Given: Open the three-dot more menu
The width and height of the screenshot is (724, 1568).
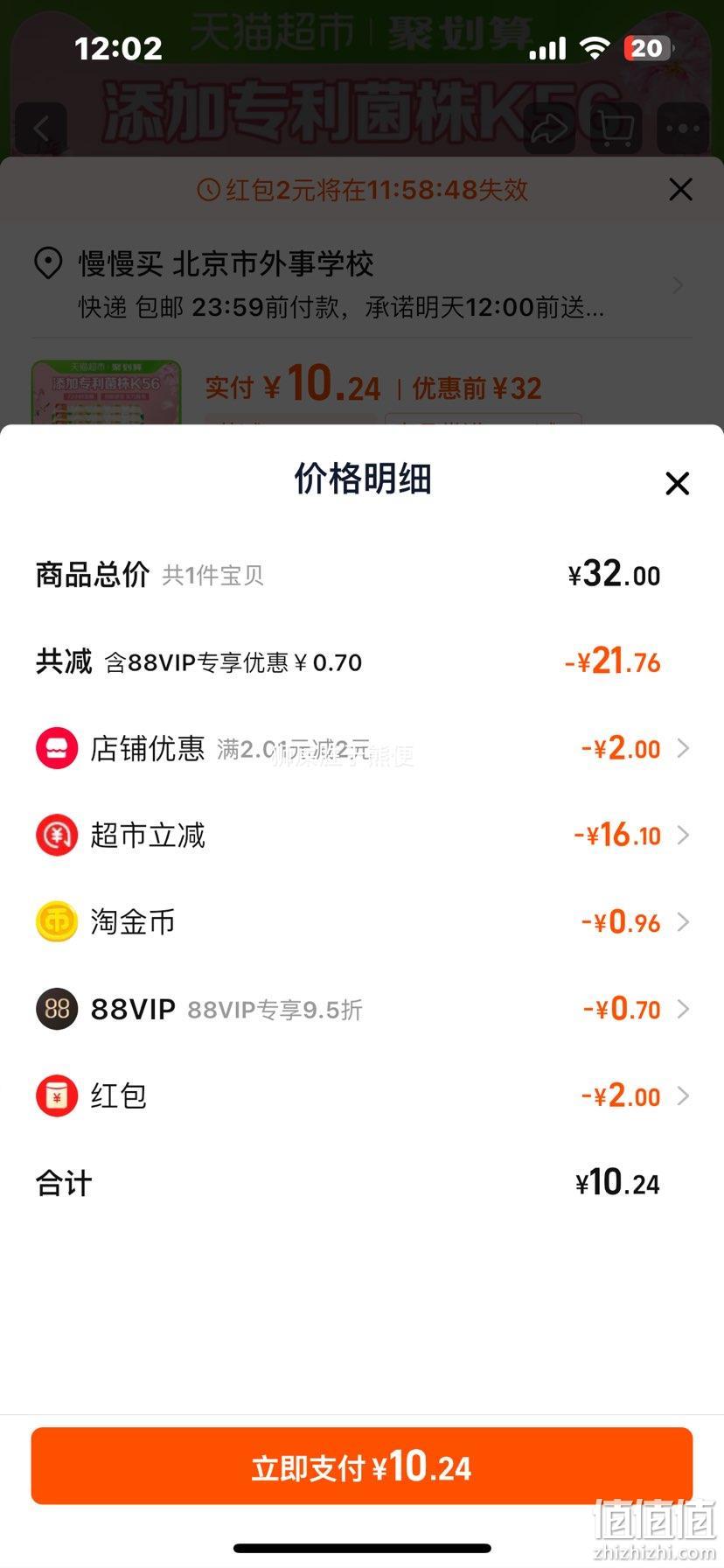Looking at the screenshot, I should pyautogui.click(x=683, y=129).
